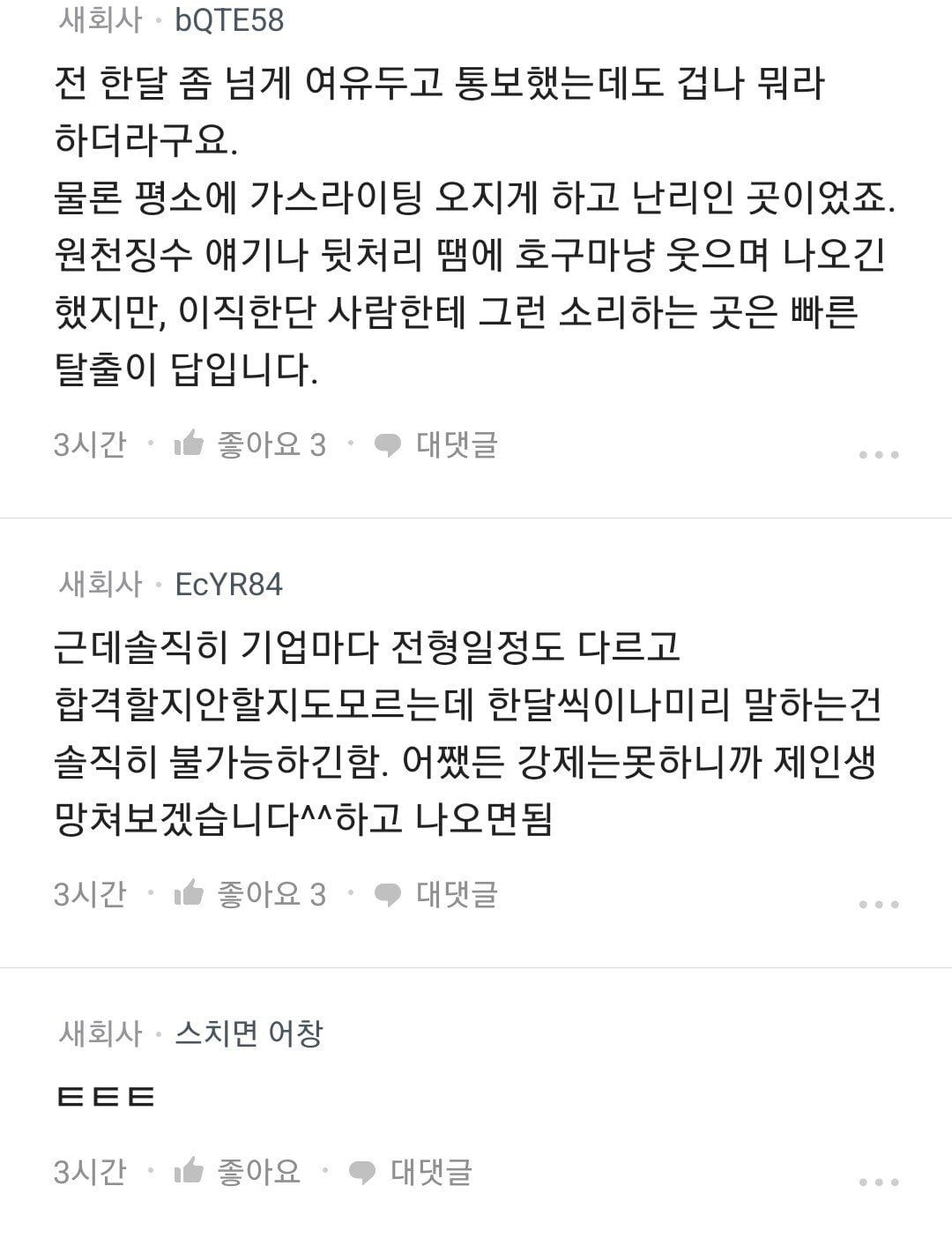Like the comment by EcYR84
The height and width of the screenshot is (1238, 952).
click(249, 895)
